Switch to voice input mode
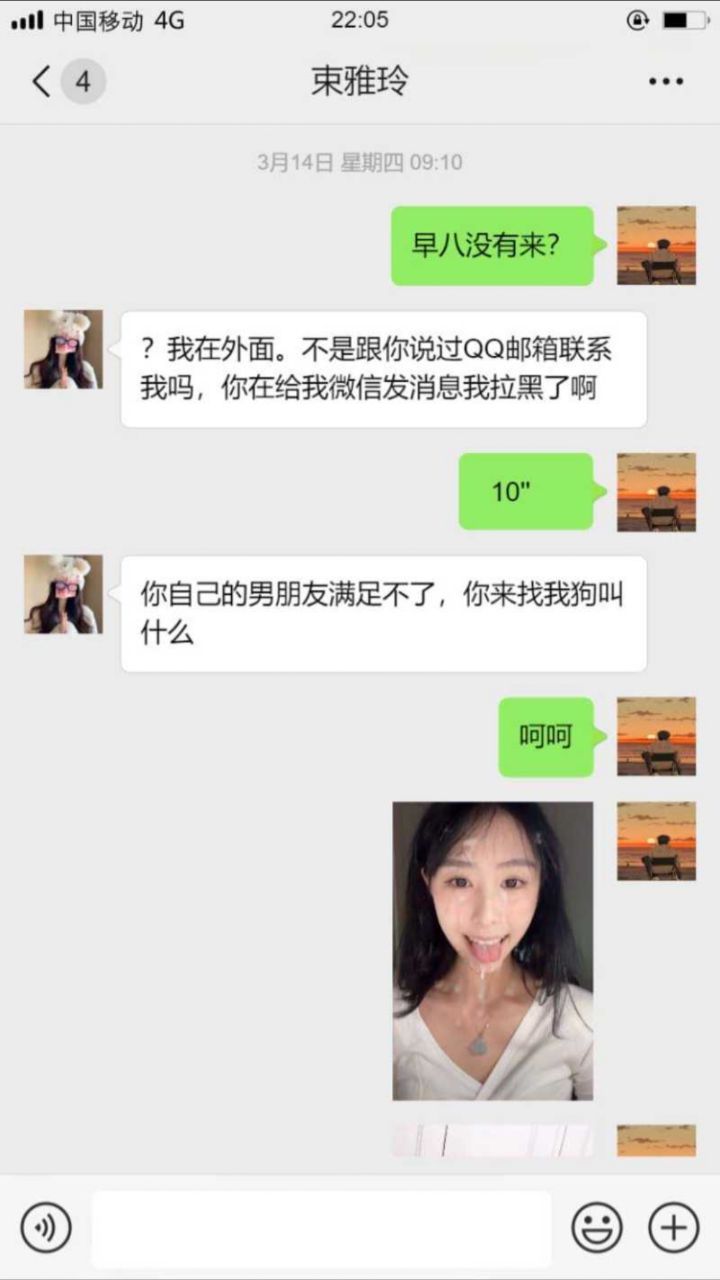 click(46, 1227)
